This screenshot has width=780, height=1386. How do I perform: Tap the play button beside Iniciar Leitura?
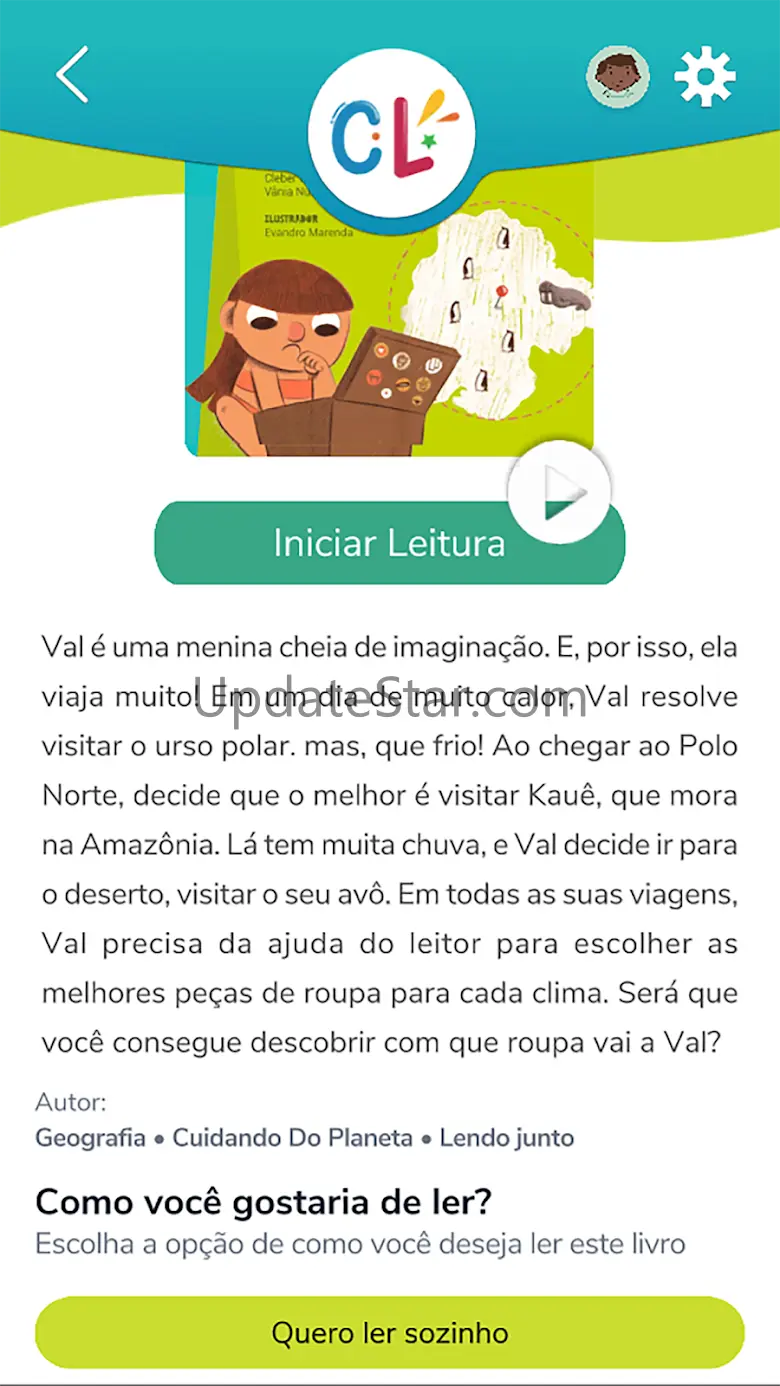coord(559,492)
